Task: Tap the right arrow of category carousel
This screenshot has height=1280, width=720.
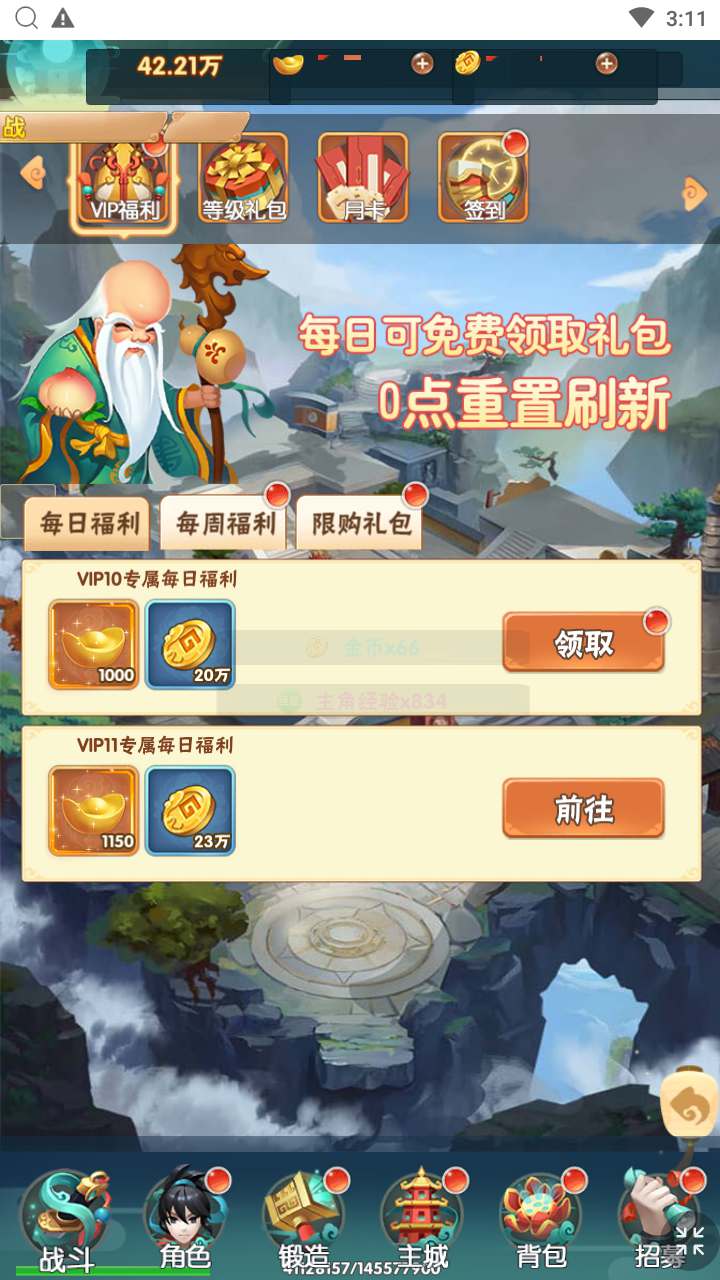Action: (694, 193)
